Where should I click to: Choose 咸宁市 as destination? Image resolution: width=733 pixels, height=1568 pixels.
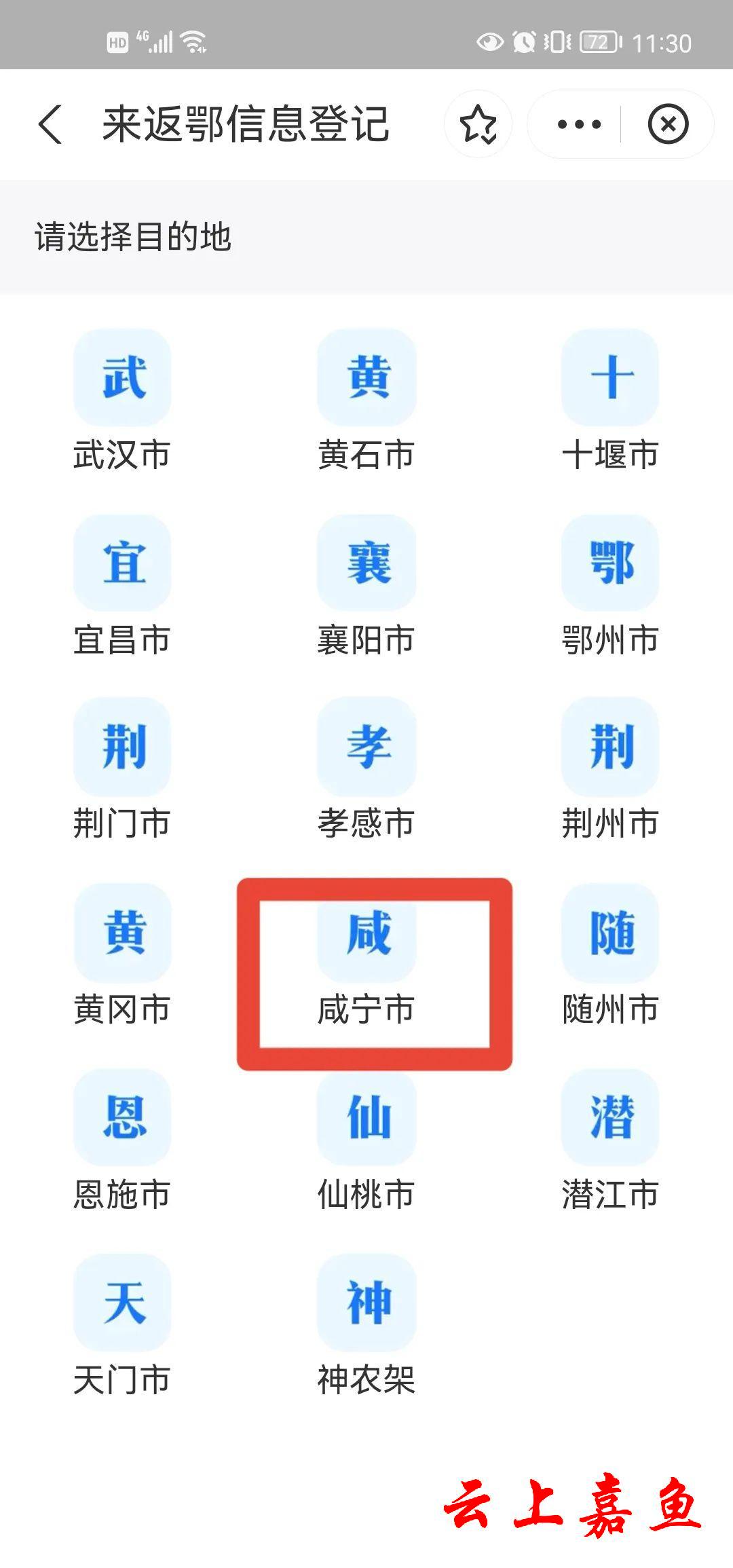point(366,956)
